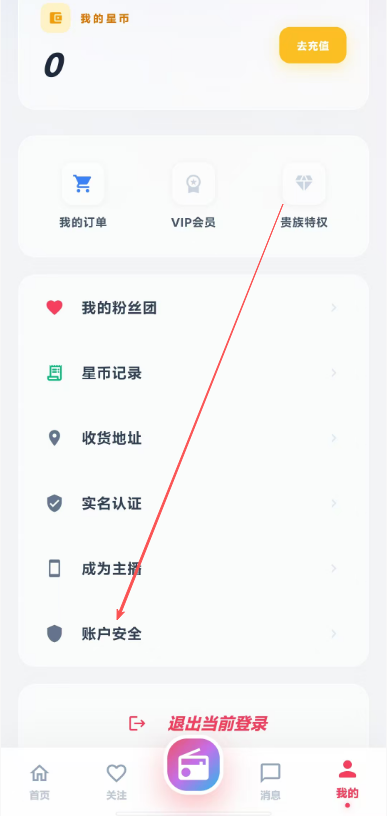Open 收货地址 shipping address
Viewport: 387px width, 816px height.
pos(194,438)
